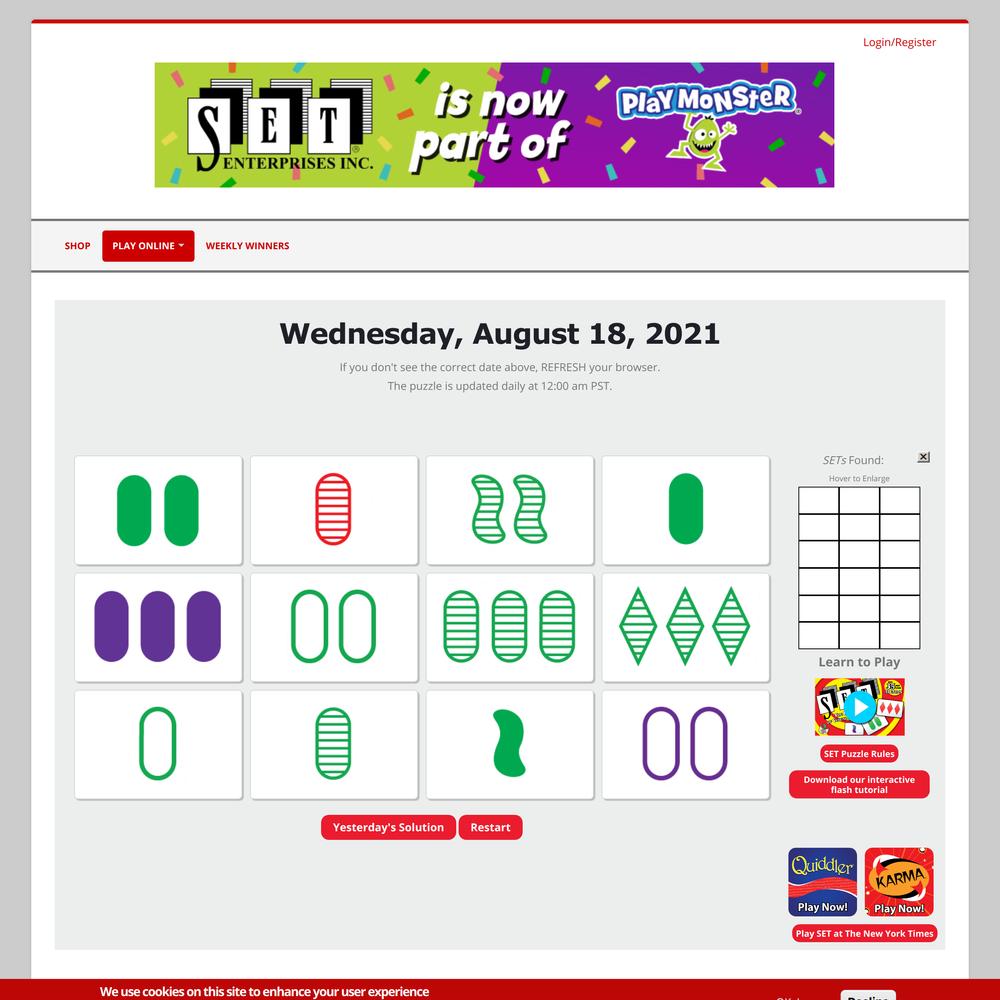This screenshot has width=1000, height=1000.
Task: Select the two purple outlined ovals card
Action: click(x=686, y=744)
